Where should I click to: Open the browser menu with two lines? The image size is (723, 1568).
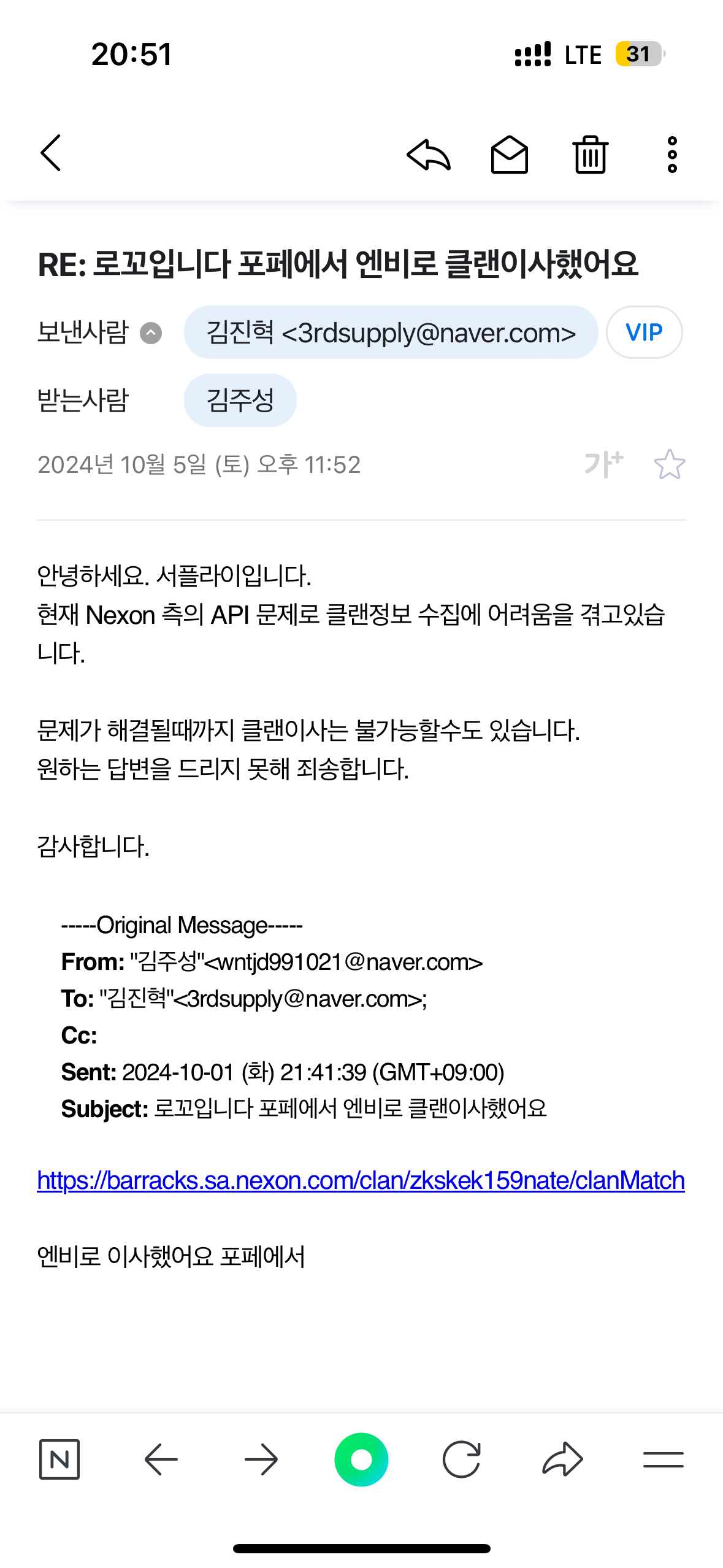(663, 1459)
